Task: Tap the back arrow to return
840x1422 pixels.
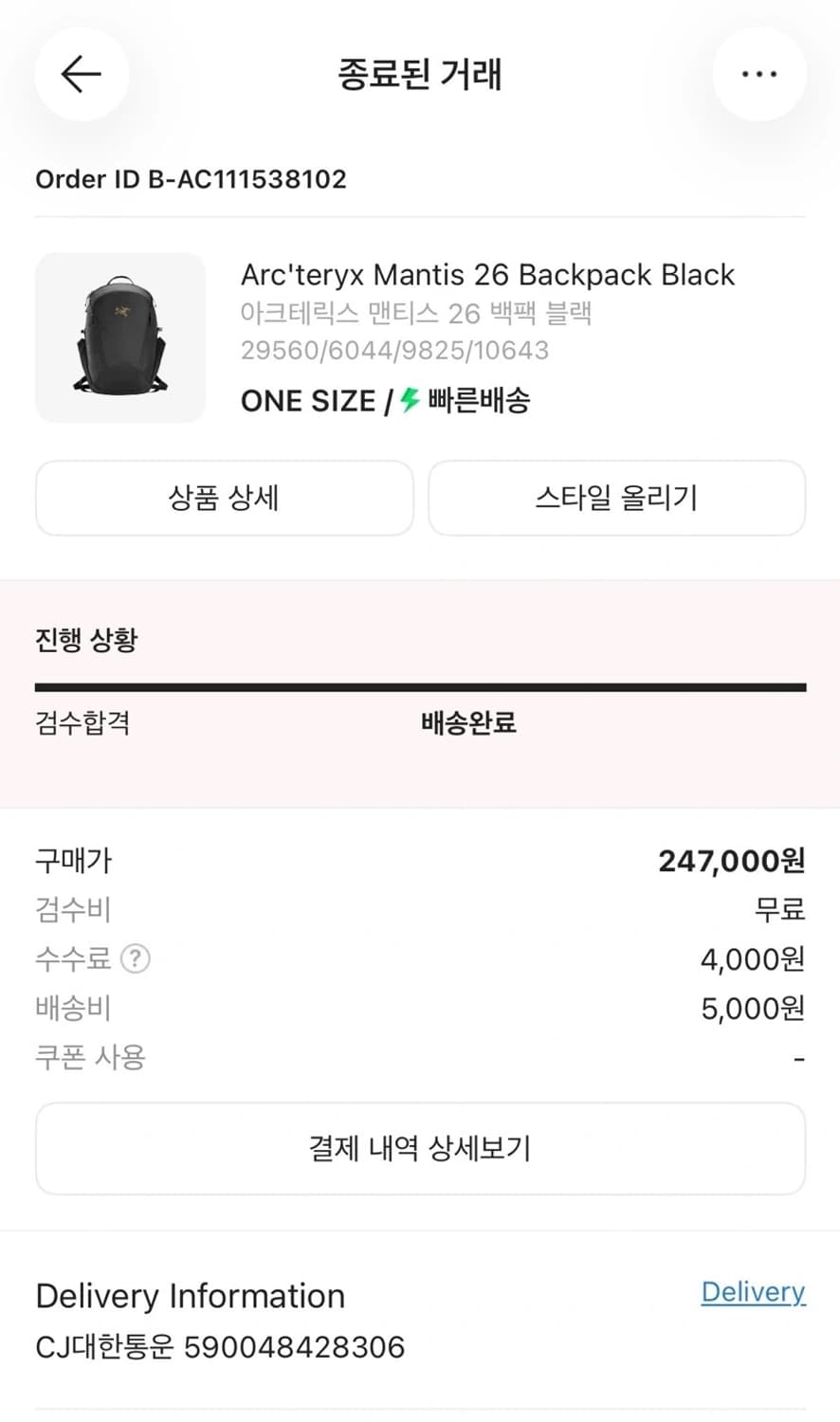Action: 81,74
